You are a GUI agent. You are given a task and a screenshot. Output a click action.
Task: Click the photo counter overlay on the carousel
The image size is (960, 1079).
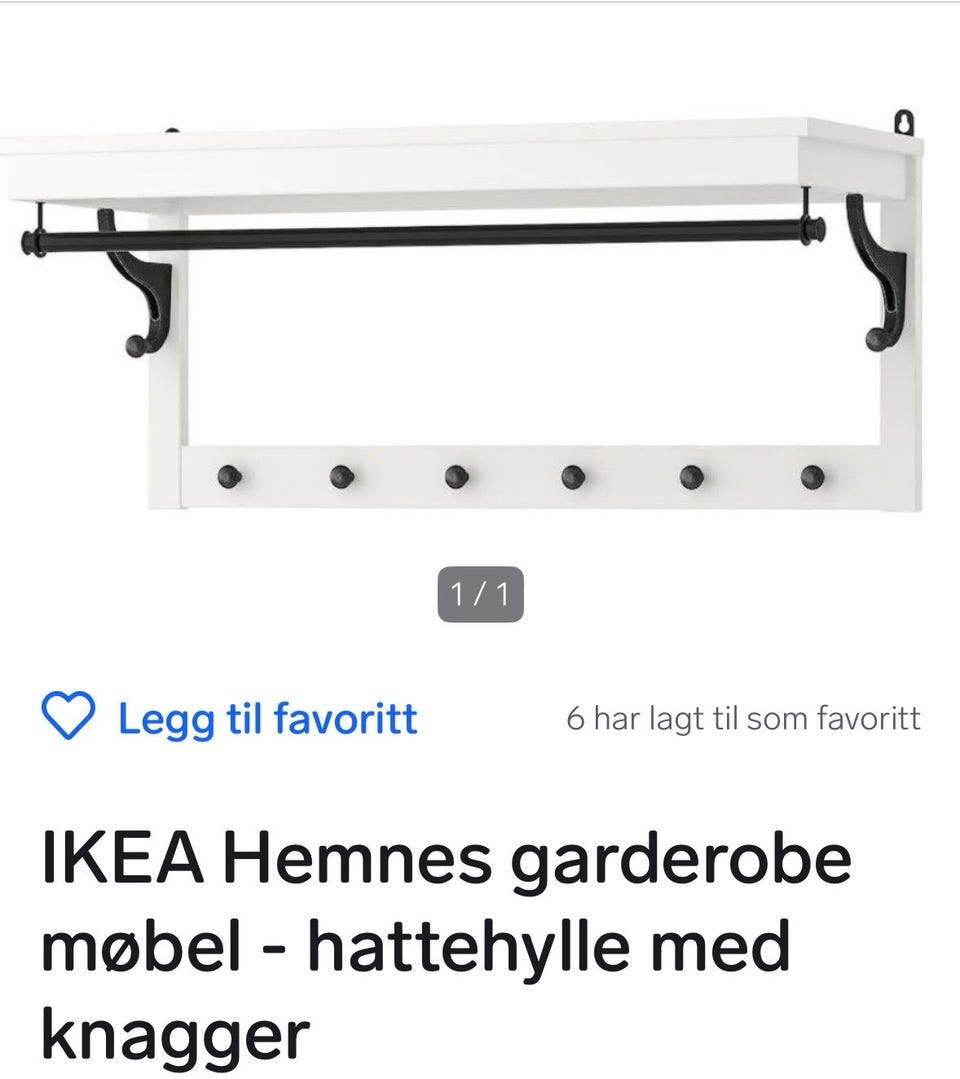coord(480,592)
